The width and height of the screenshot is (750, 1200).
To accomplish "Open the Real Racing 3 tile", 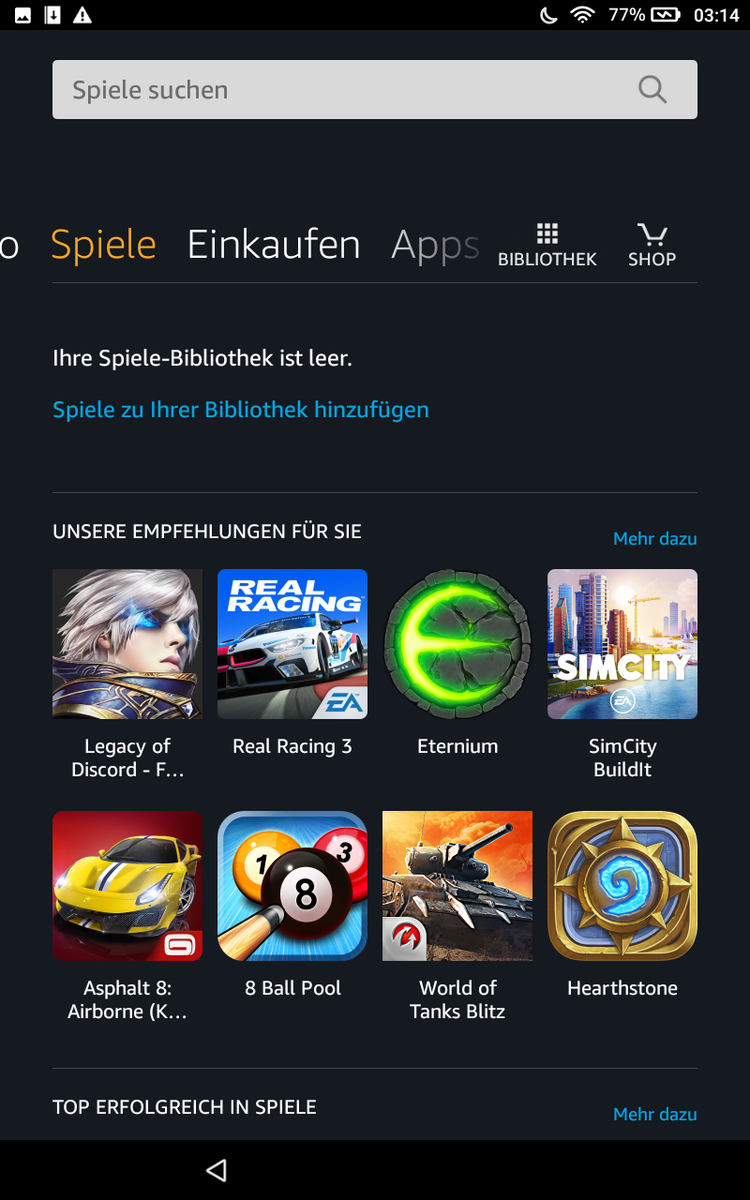I will [292, 645].
